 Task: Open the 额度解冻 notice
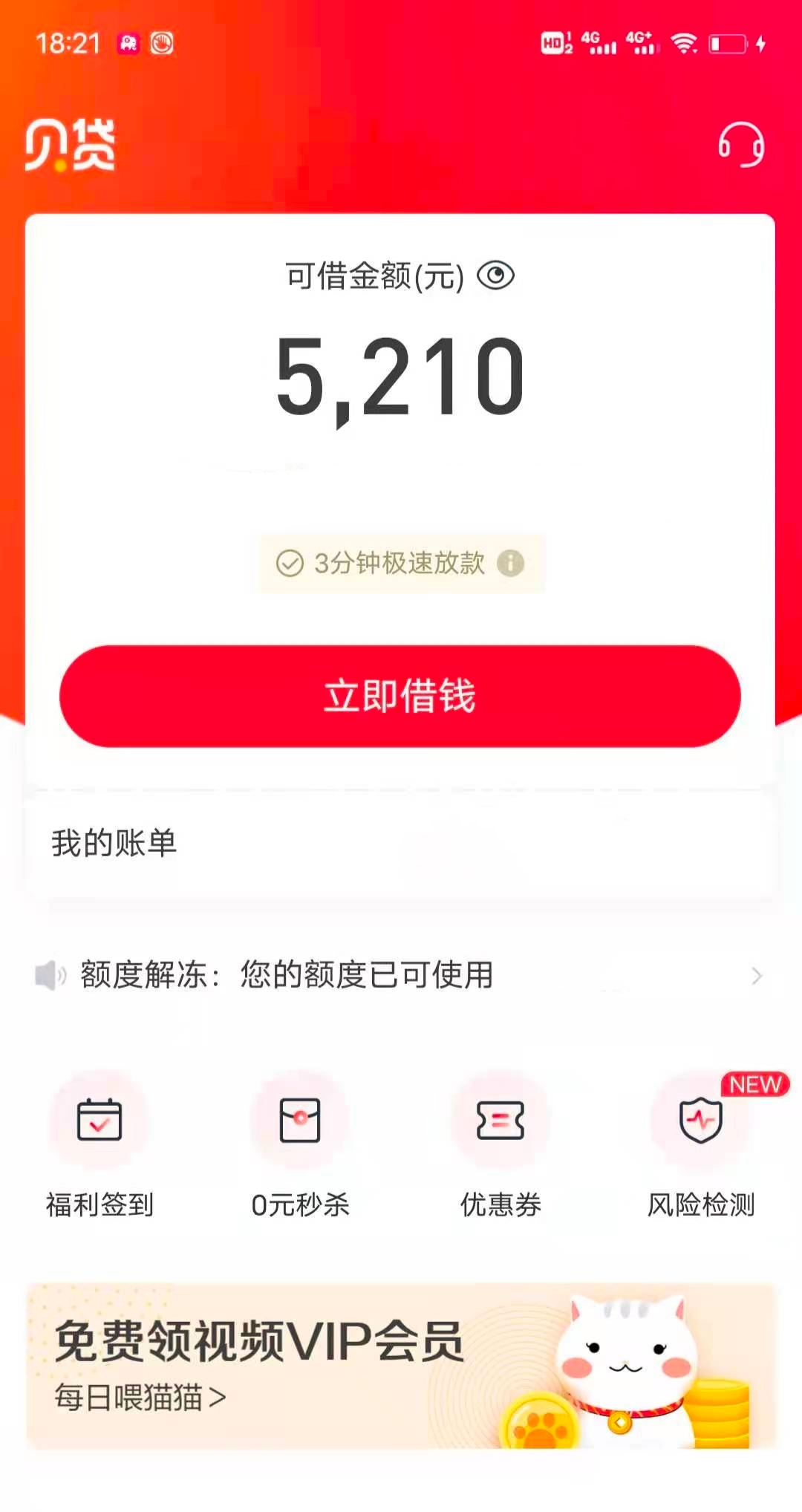[400, 975]
